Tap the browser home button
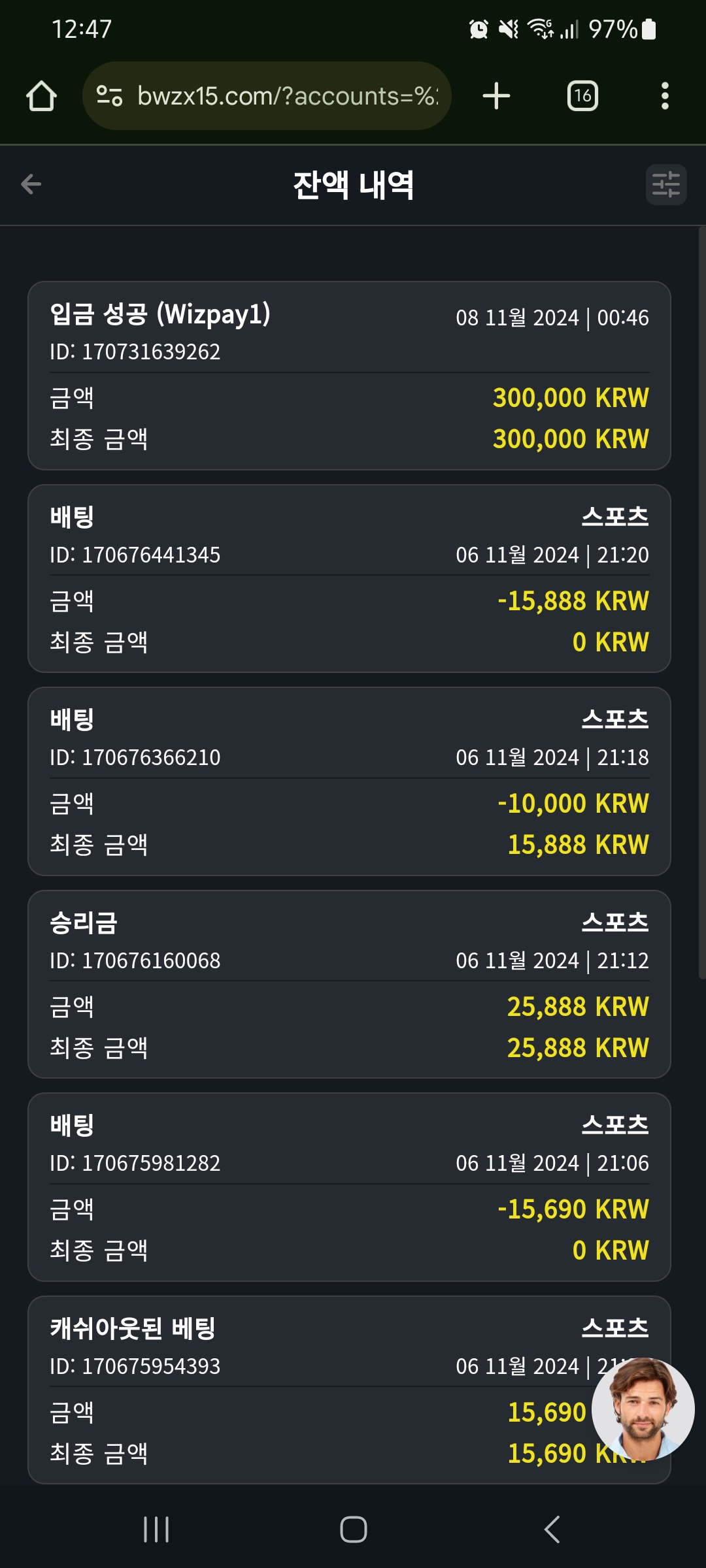706x1568 pixels. point(41,96)
